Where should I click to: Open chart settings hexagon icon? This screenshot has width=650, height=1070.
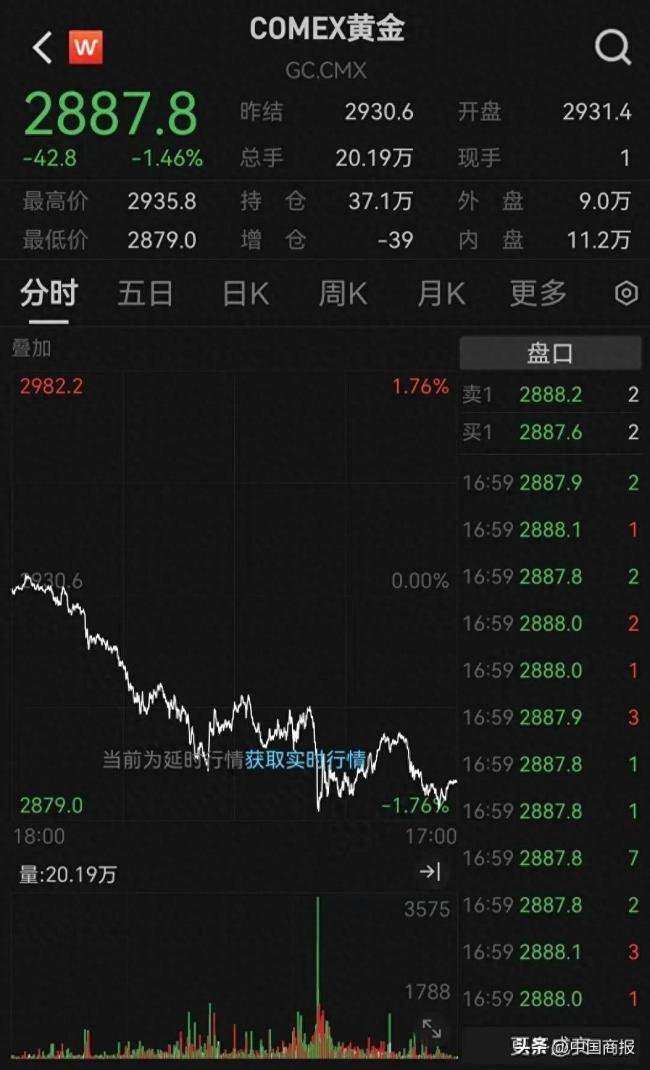(x=626, y=293)
